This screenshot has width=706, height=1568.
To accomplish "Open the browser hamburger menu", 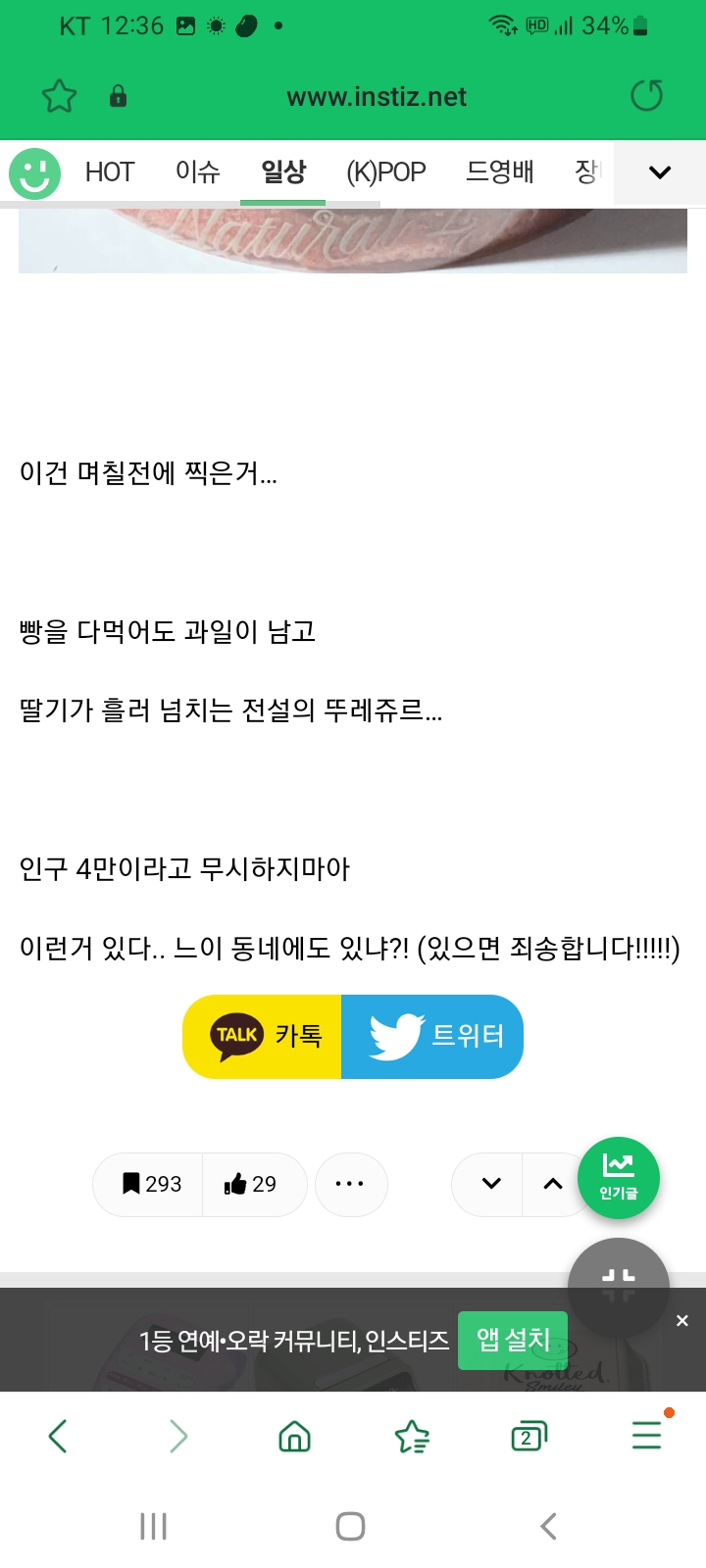I will pos(646,1436).
